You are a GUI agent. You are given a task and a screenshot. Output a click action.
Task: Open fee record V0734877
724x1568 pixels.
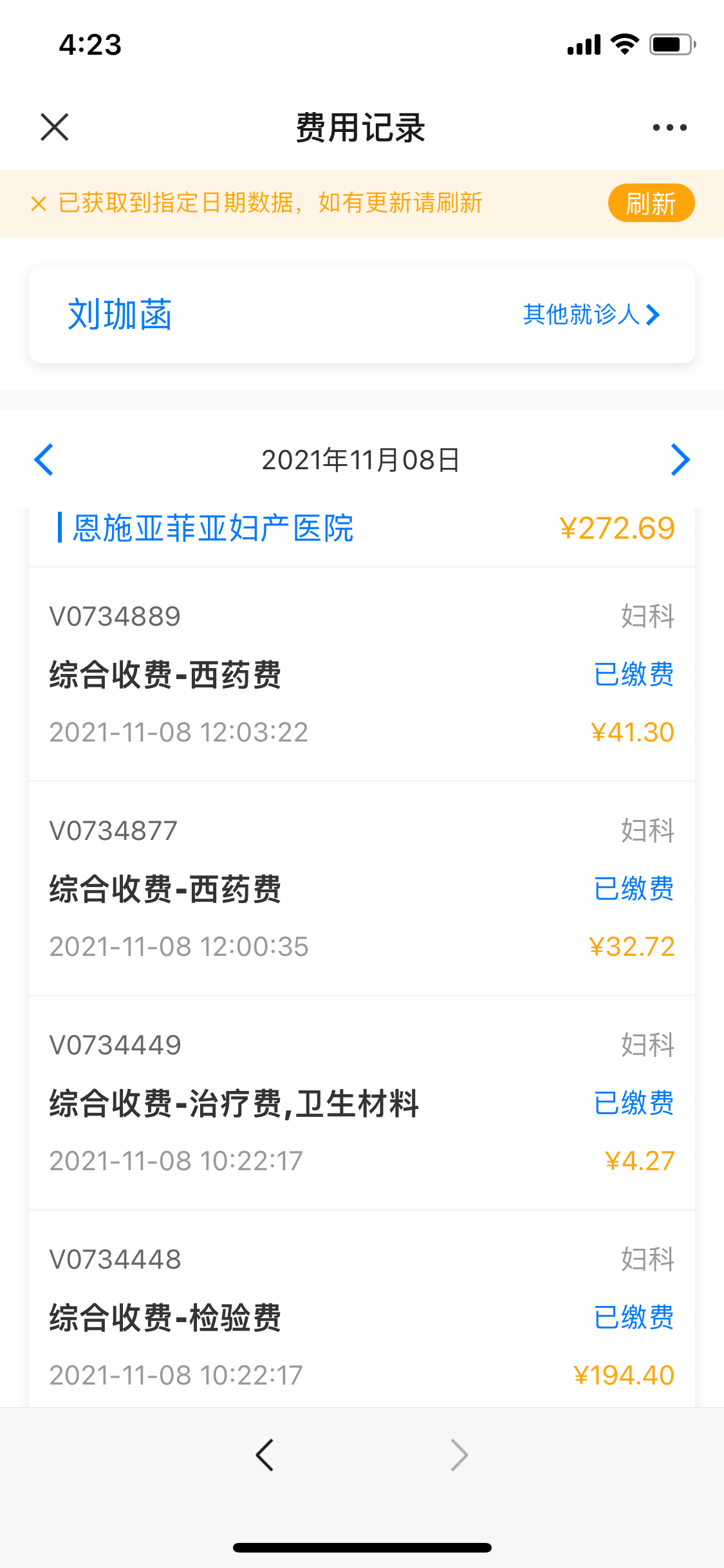point(362,888)
